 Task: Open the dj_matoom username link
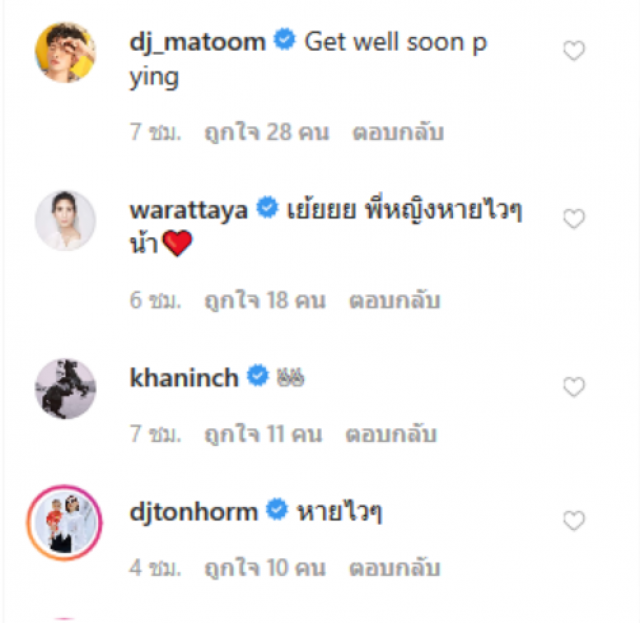coord(198,42)
